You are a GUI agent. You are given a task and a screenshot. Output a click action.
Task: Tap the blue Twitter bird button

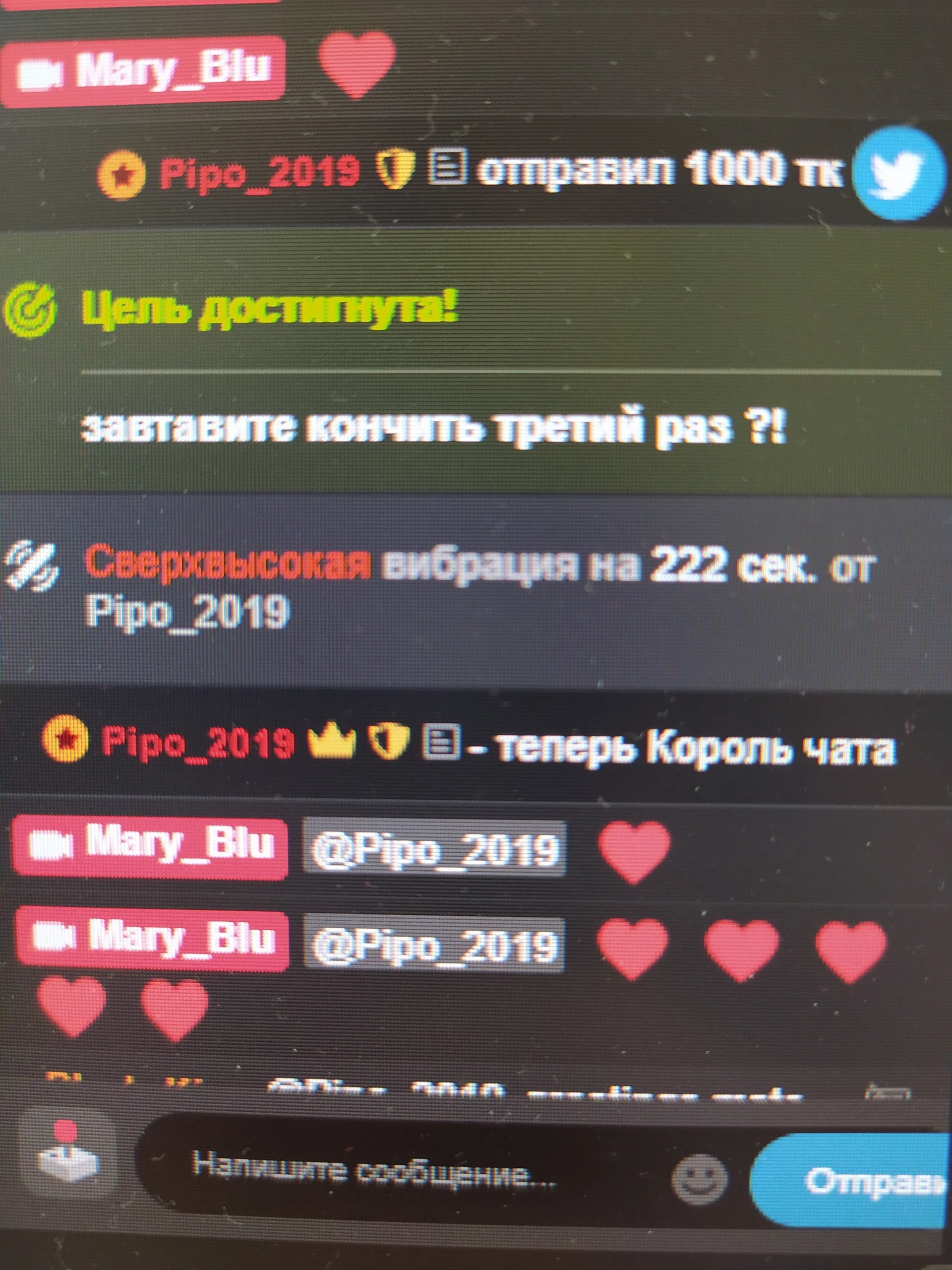pos(898,173)
